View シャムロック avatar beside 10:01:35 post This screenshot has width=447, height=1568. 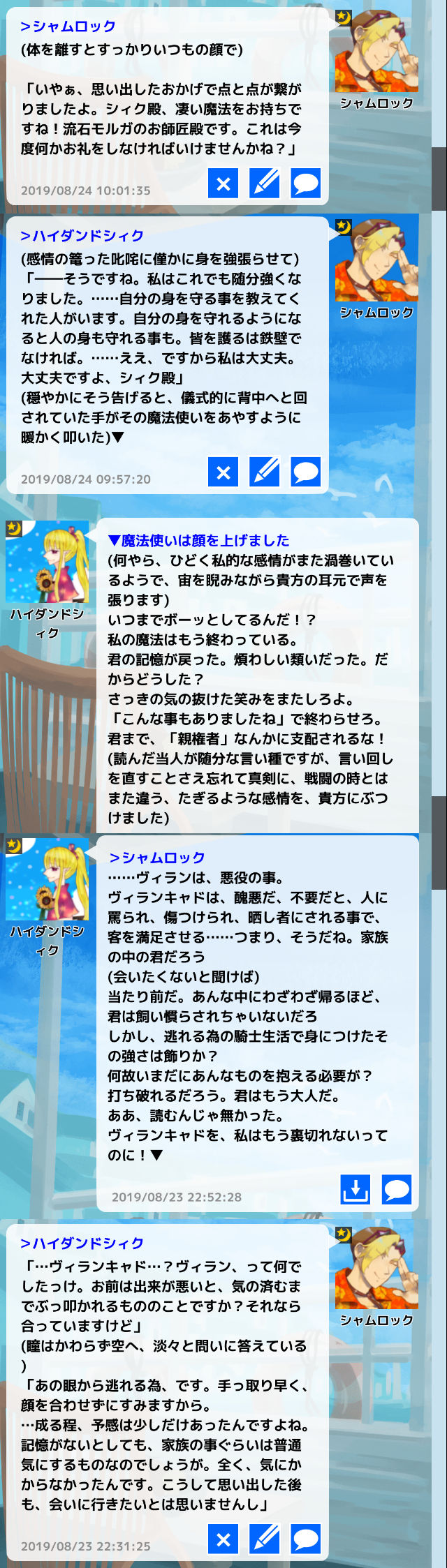click(x=376, y=51)
